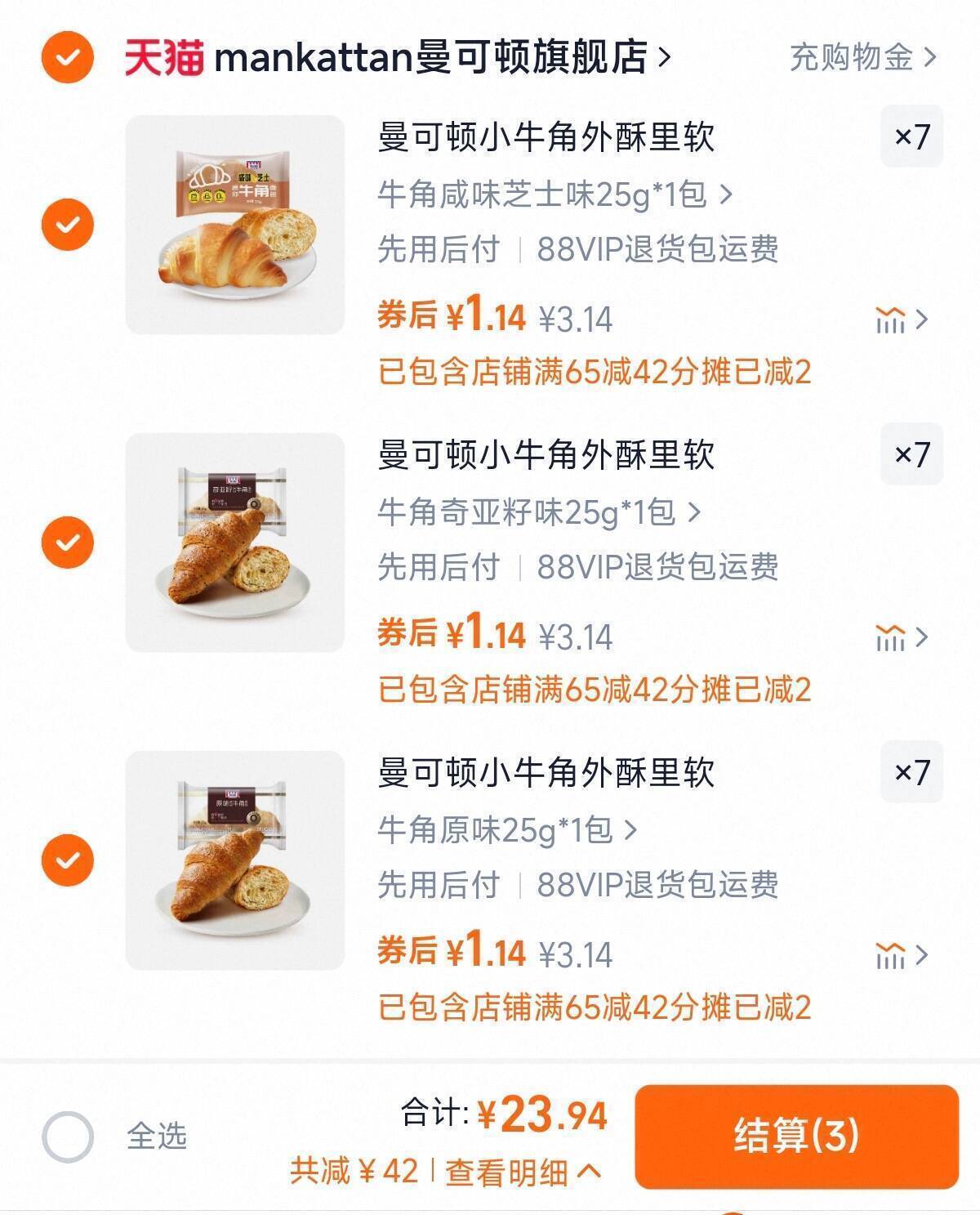Deselect the 奇亚籽 croissant checkbox
This screenshot has width=980, height=1215.
click(x=69, y=543)
